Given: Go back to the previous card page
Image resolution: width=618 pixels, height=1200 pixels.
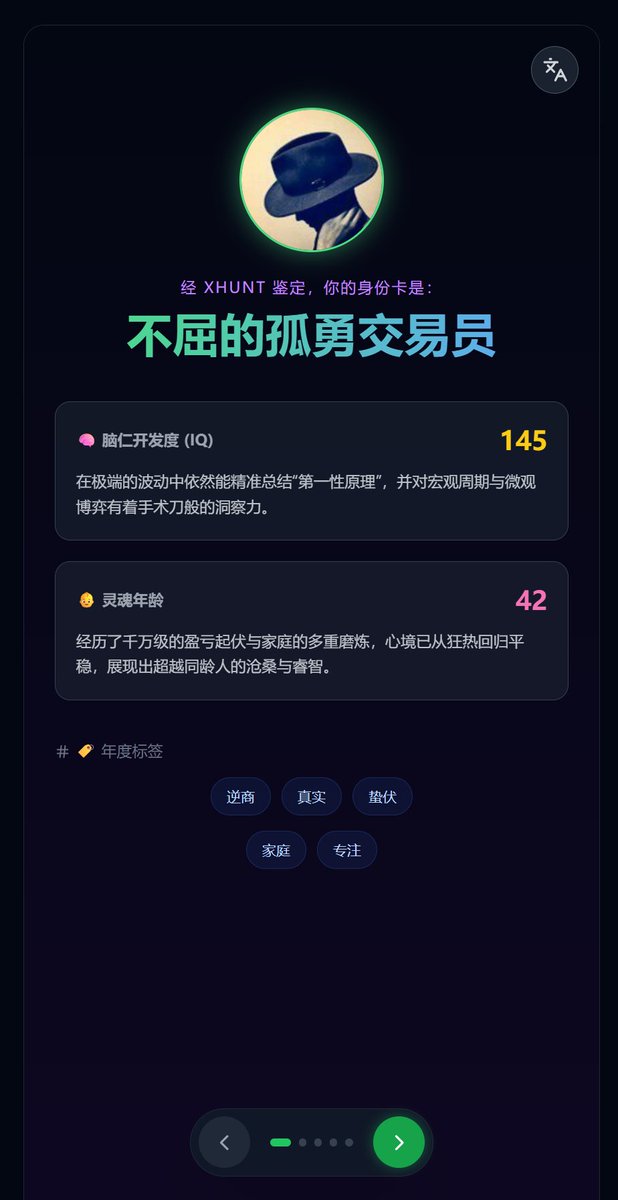Looking at the screenshot, I should pyautogui.click(x=224, y=1142).
